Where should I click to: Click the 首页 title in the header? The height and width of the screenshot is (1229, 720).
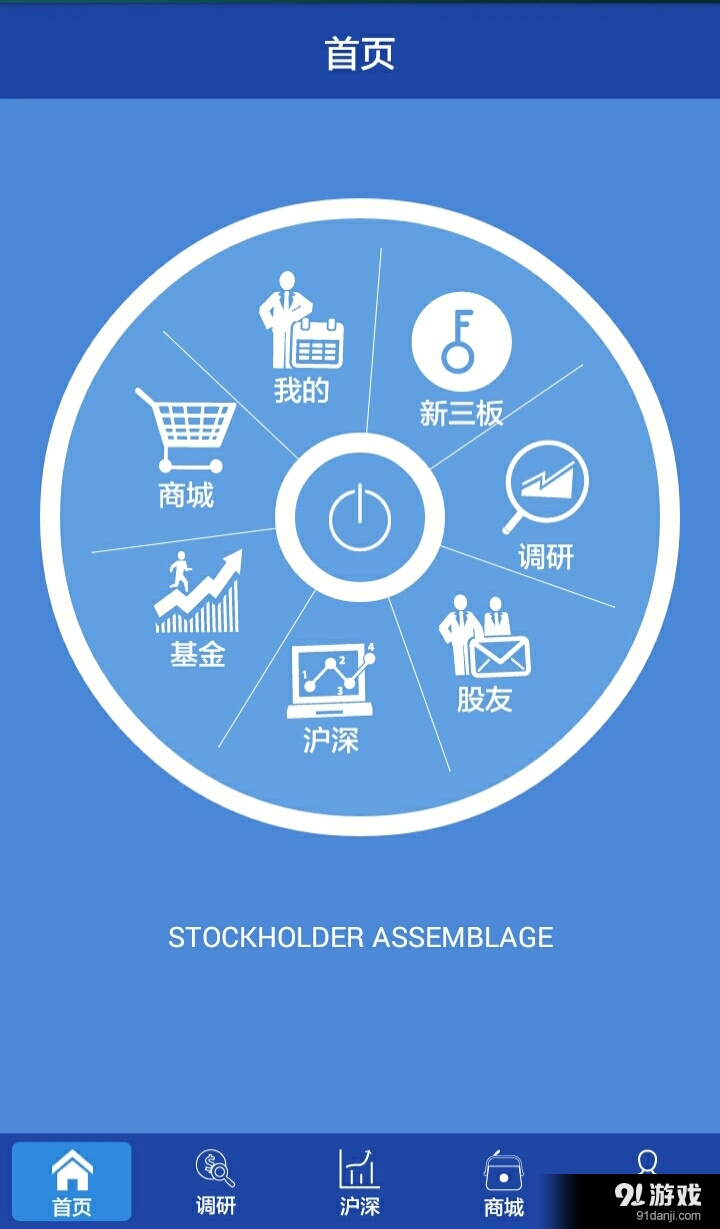coord(359,54)
